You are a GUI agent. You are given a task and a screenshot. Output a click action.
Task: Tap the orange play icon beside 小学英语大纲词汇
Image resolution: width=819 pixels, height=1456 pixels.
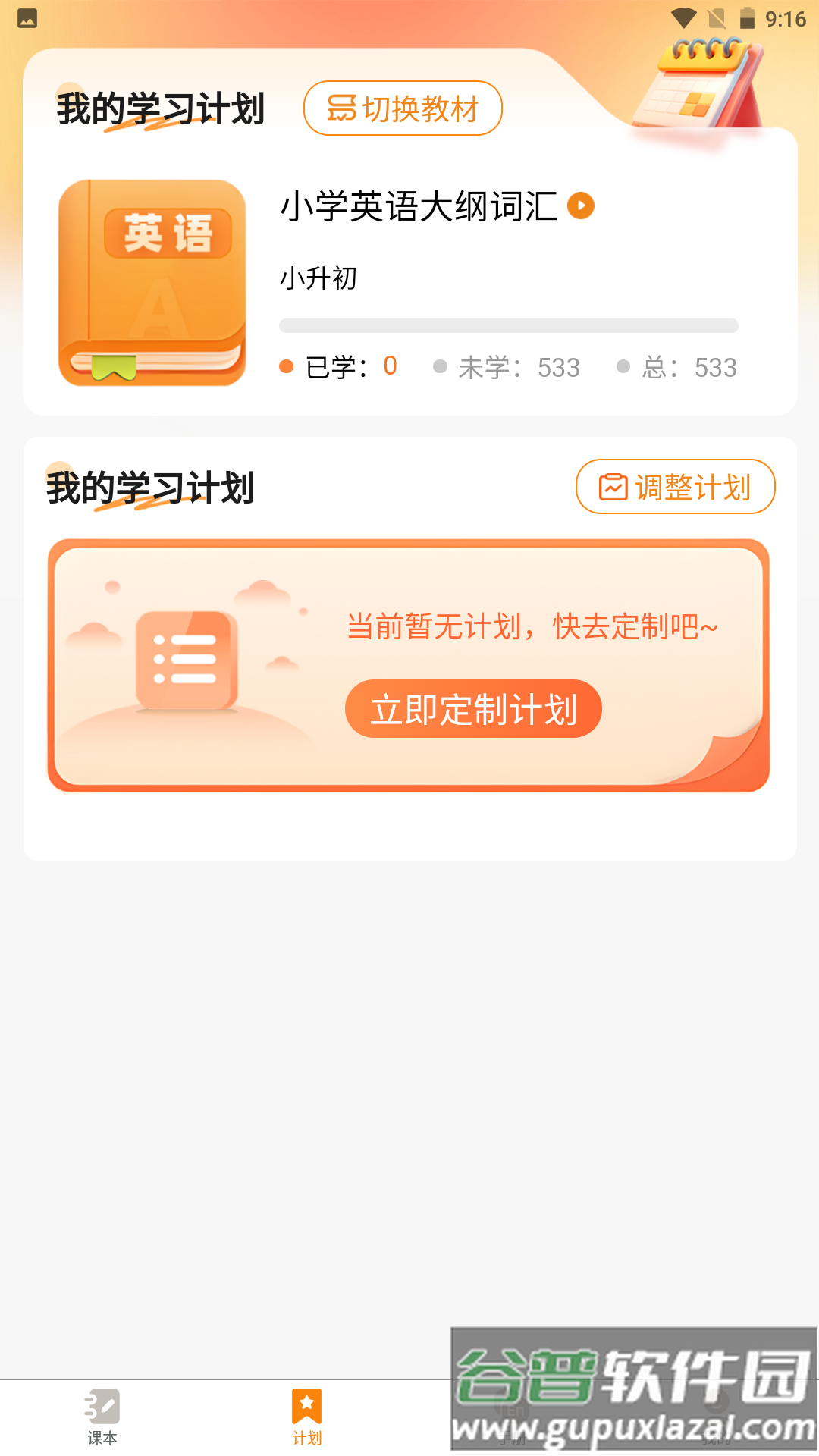581,206
